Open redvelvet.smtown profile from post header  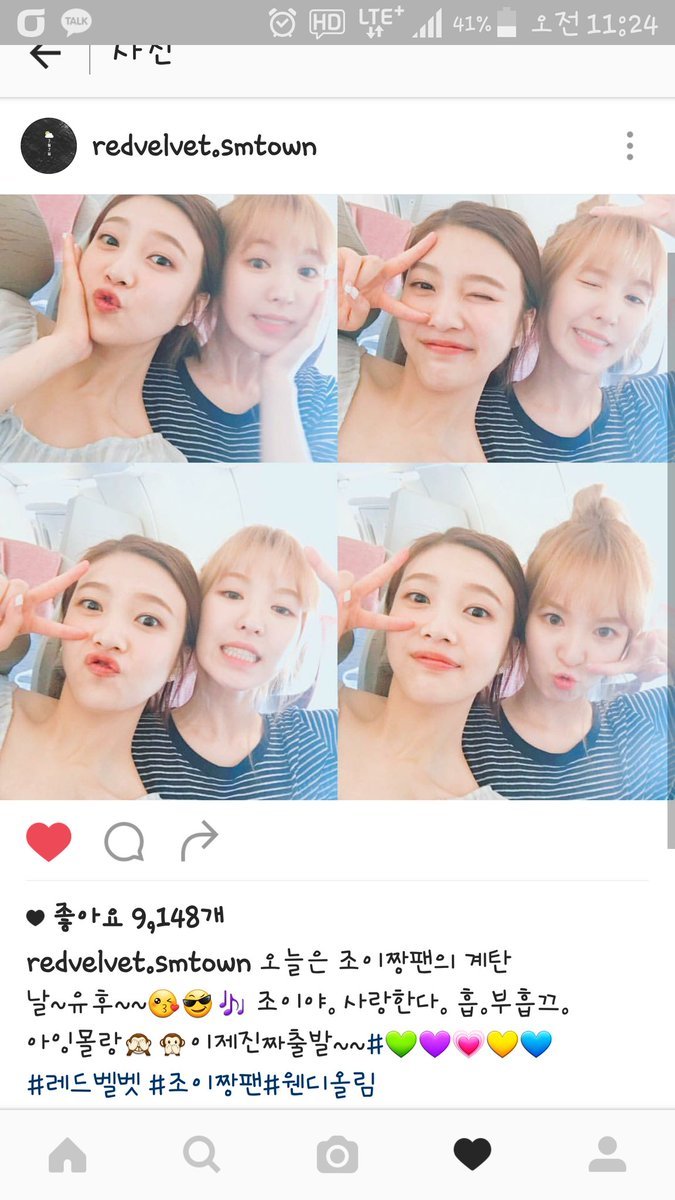[203, 147]
